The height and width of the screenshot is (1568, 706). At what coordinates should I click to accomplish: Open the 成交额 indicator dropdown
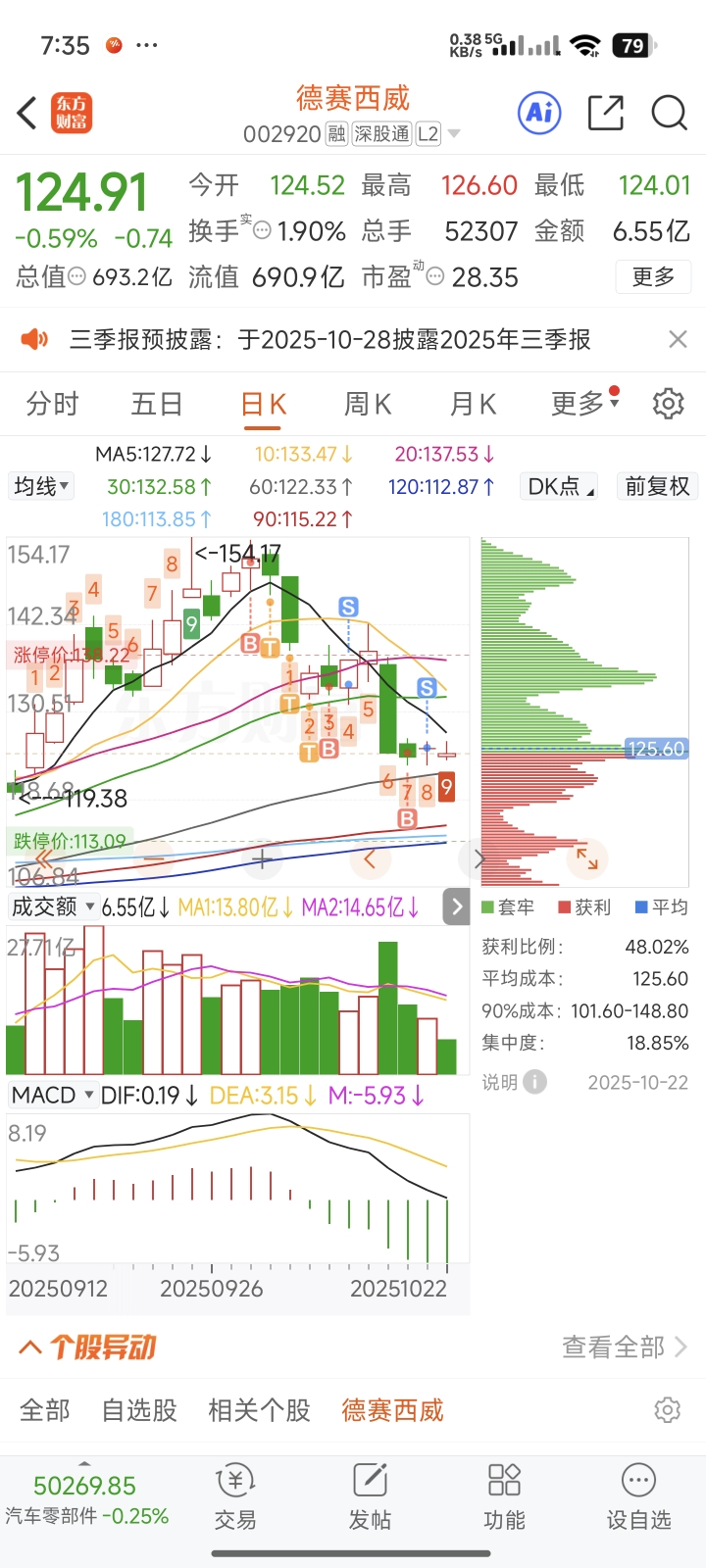click(x=53, y=906)
